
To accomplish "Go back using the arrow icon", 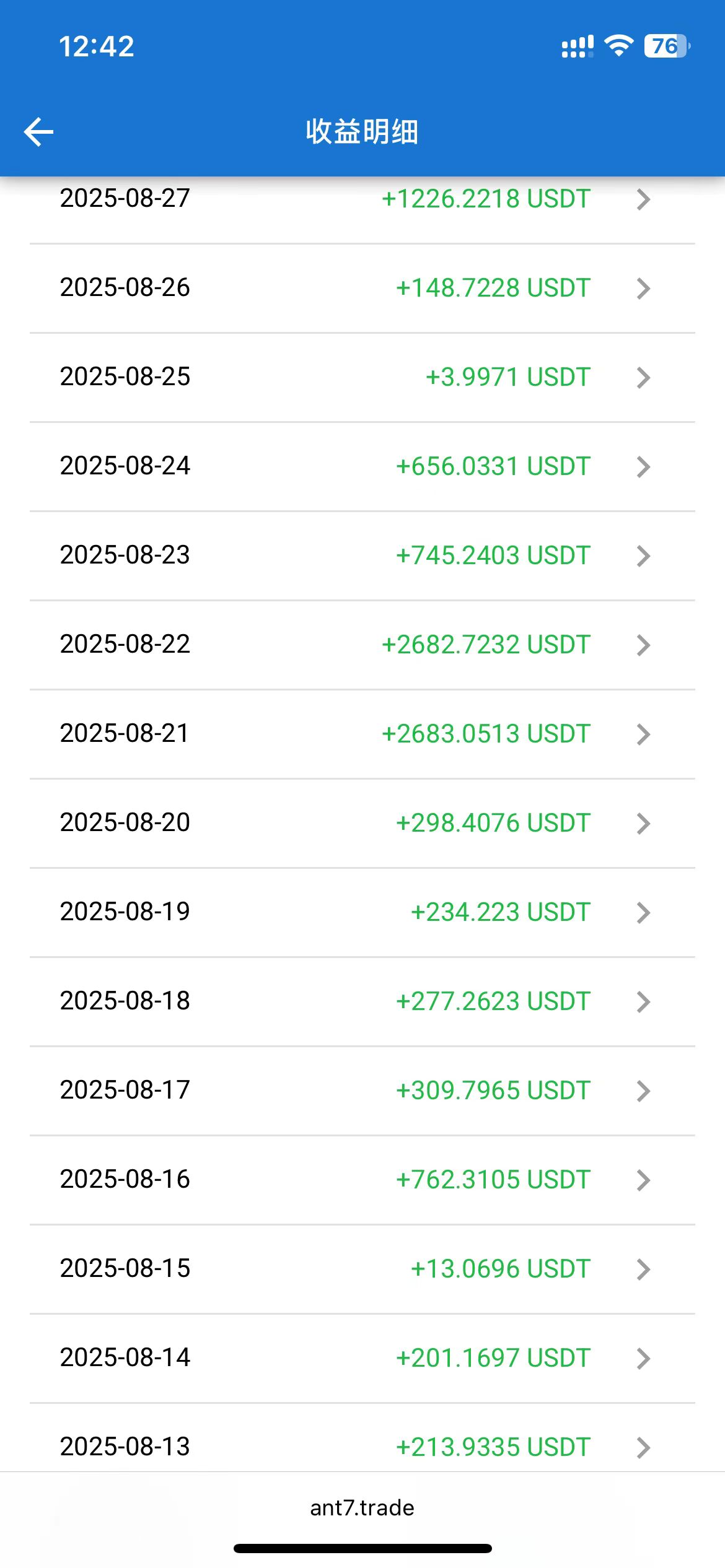I will tap(38, 132).
